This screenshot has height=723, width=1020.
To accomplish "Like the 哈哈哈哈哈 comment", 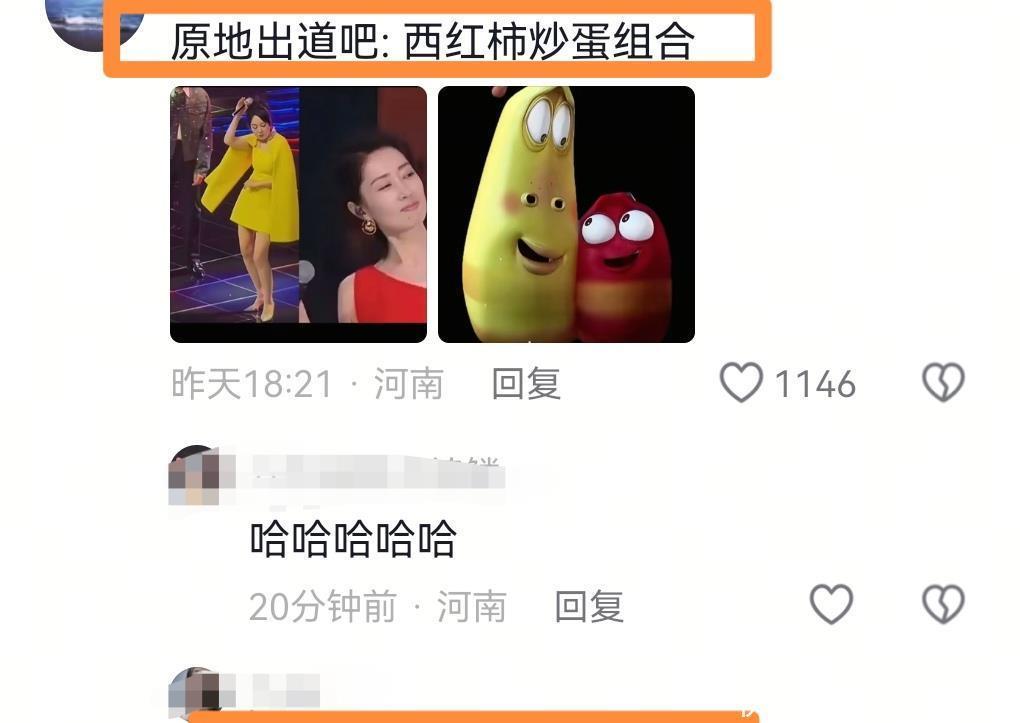I will tap(831, 605).
